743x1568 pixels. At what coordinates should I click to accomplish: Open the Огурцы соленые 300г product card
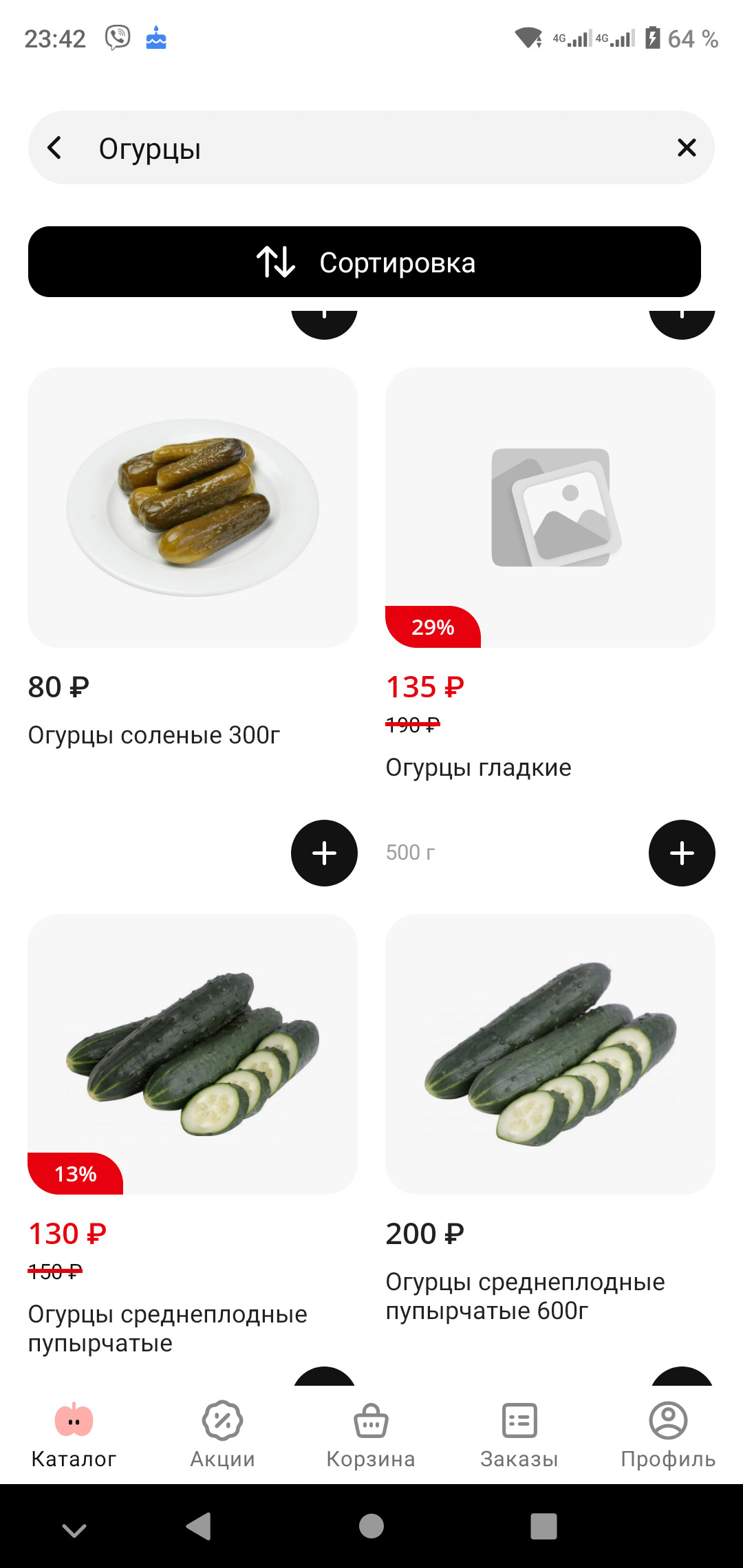(193, 508)
